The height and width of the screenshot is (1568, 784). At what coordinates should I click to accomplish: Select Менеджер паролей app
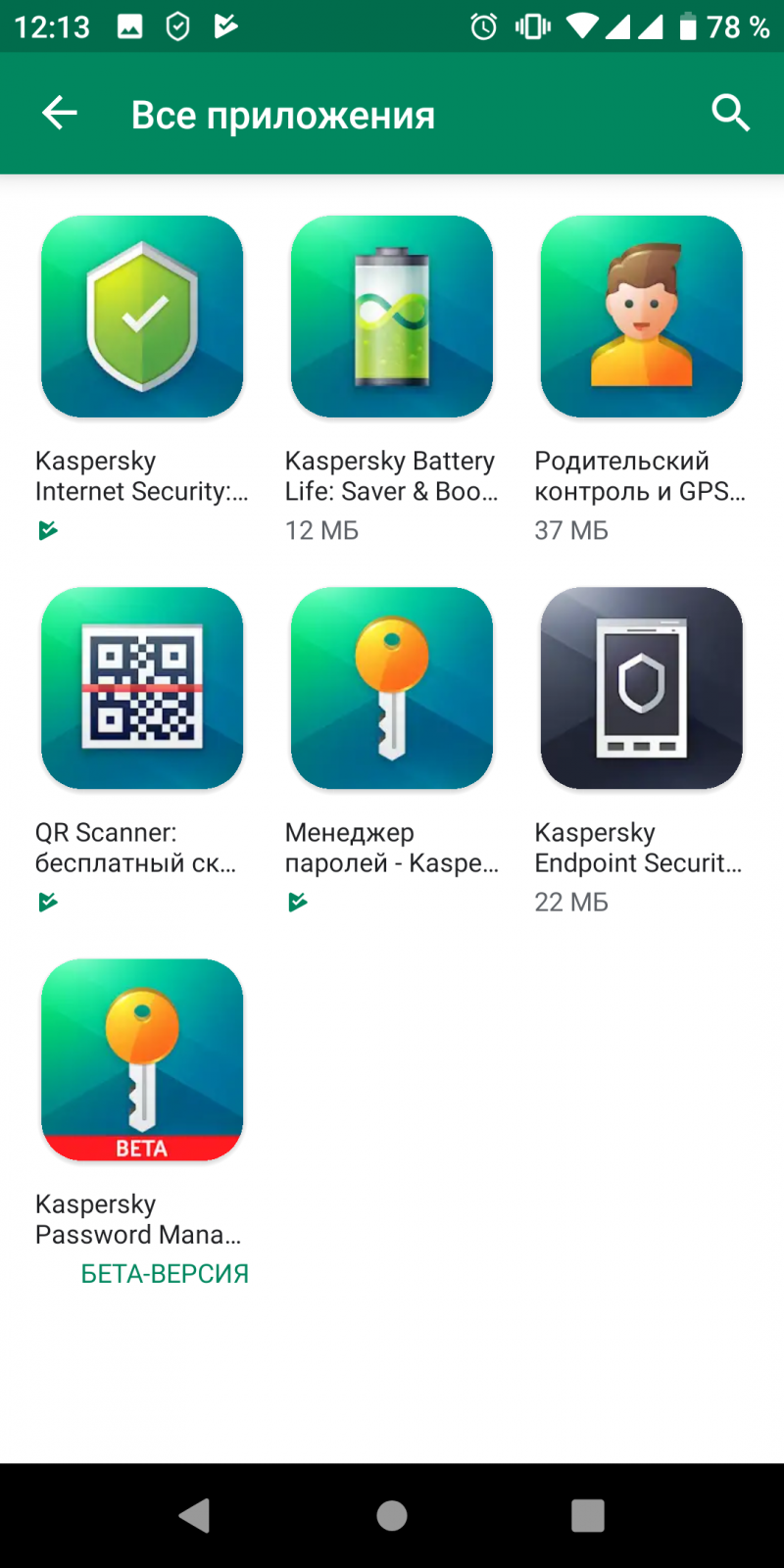coord(392,688)
